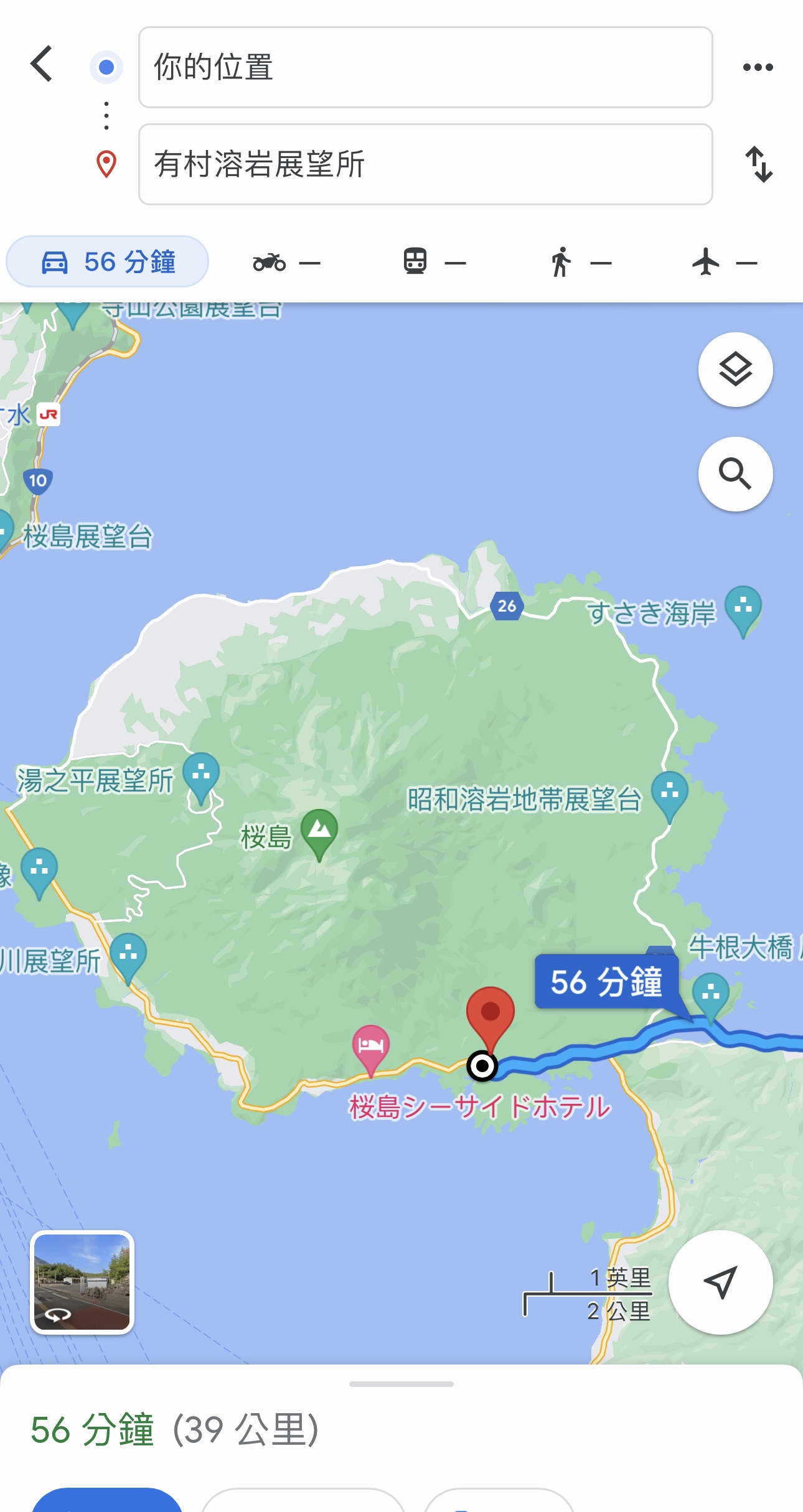Expand the 56 分鐘 route details sheet

tap(401, 1429)
